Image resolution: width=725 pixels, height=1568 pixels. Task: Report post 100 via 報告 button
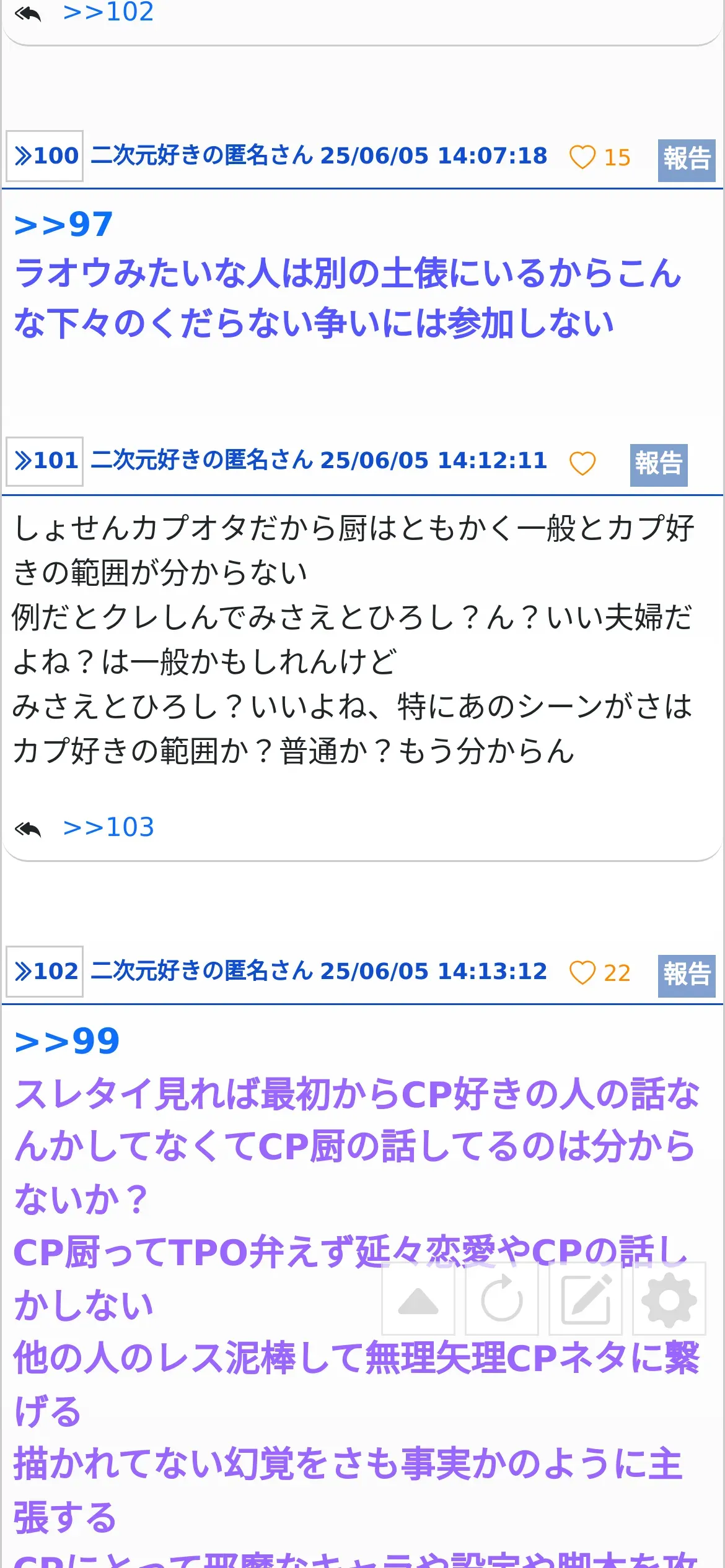coord(687,160)
